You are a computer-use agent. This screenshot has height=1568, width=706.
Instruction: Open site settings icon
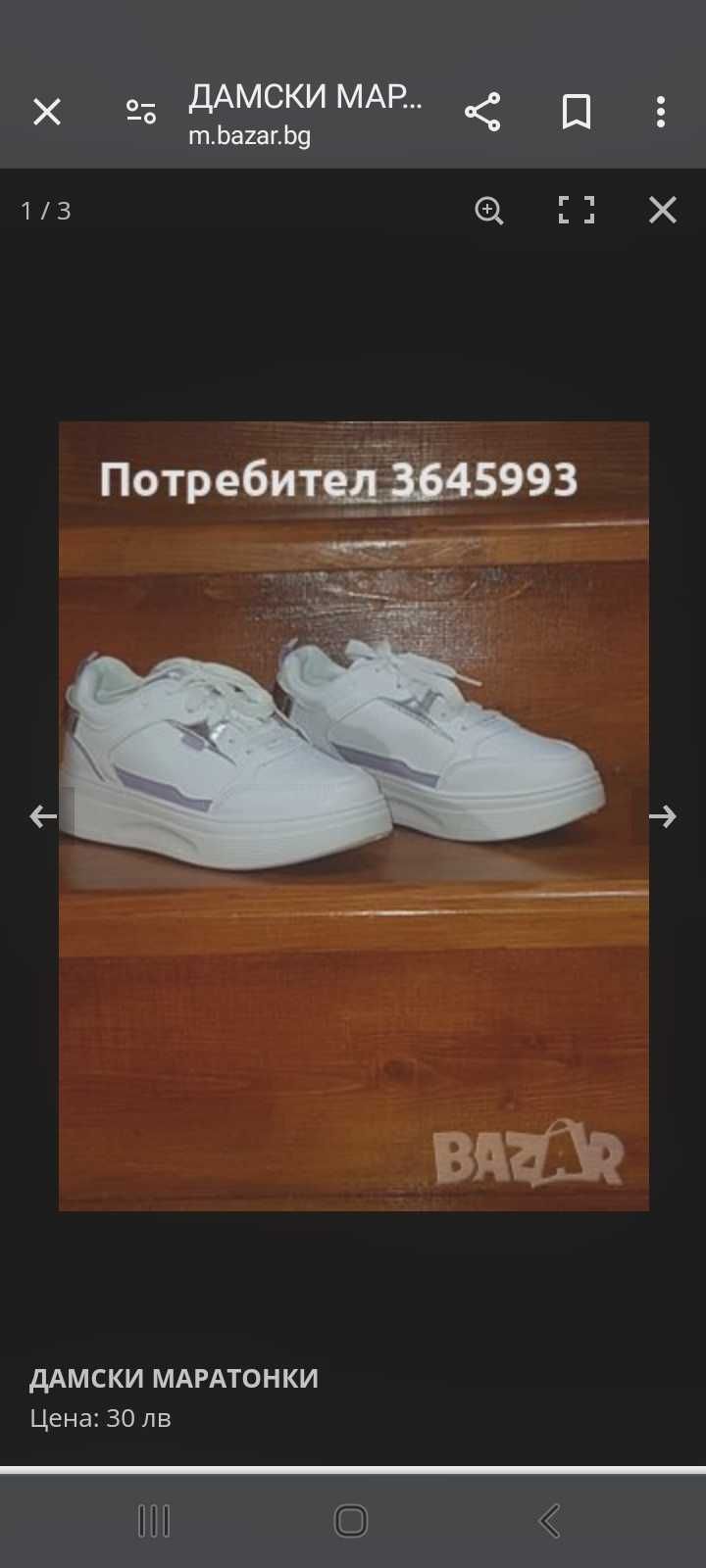point(141,113)
